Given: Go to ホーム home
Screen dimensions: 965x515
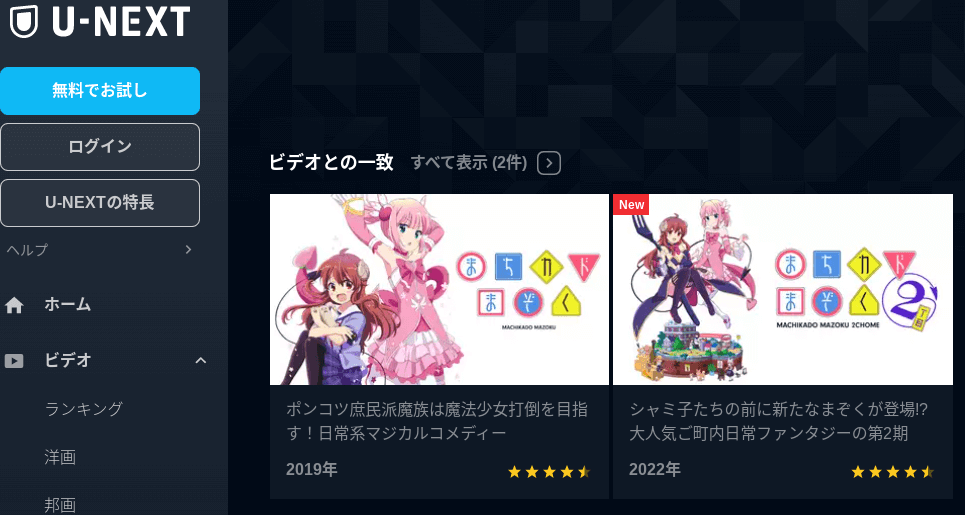Looking at the screenshot, I should tap(67, 304).
